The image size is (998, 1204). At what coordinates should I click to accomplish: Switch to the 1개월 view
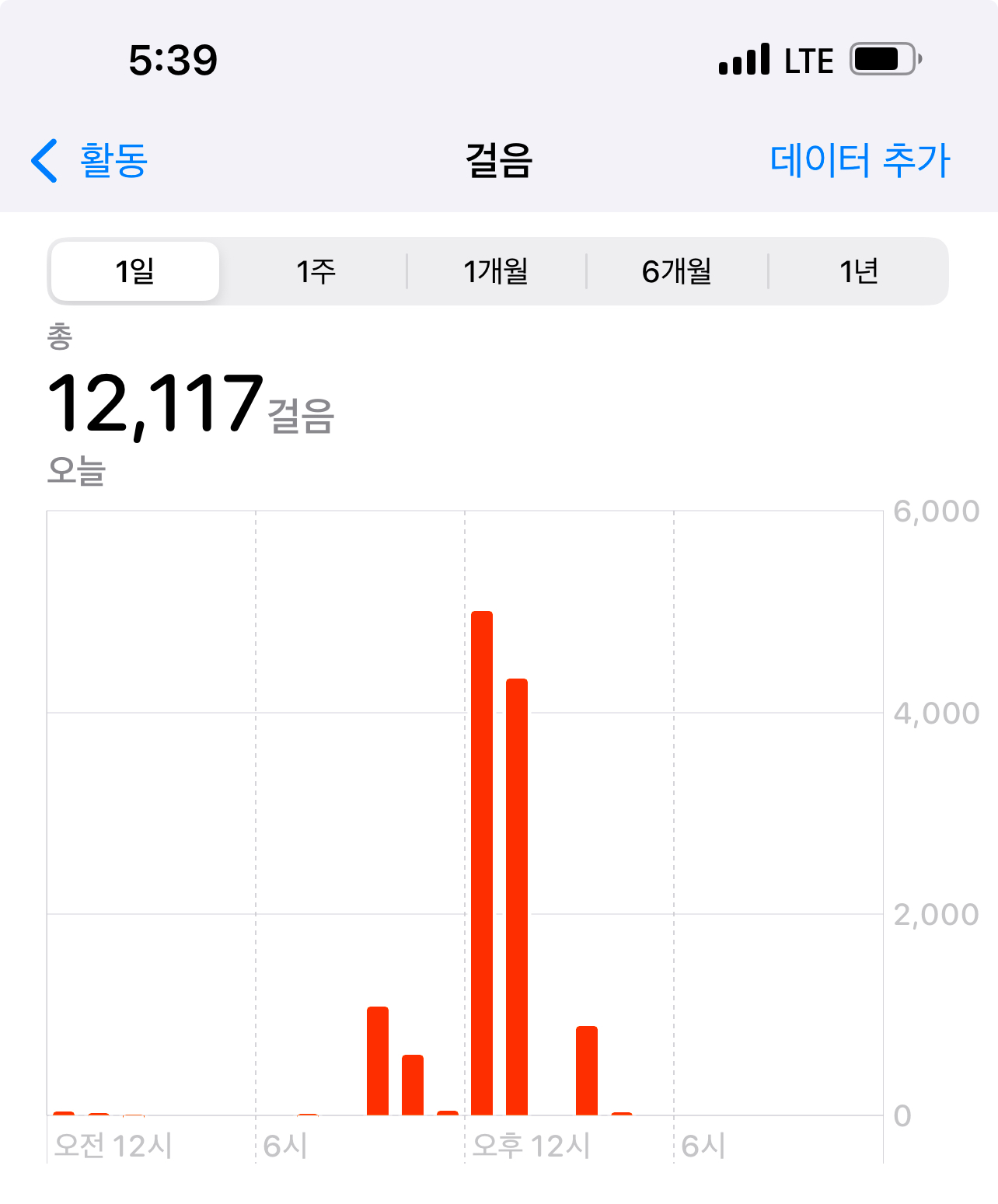[496, 271]
